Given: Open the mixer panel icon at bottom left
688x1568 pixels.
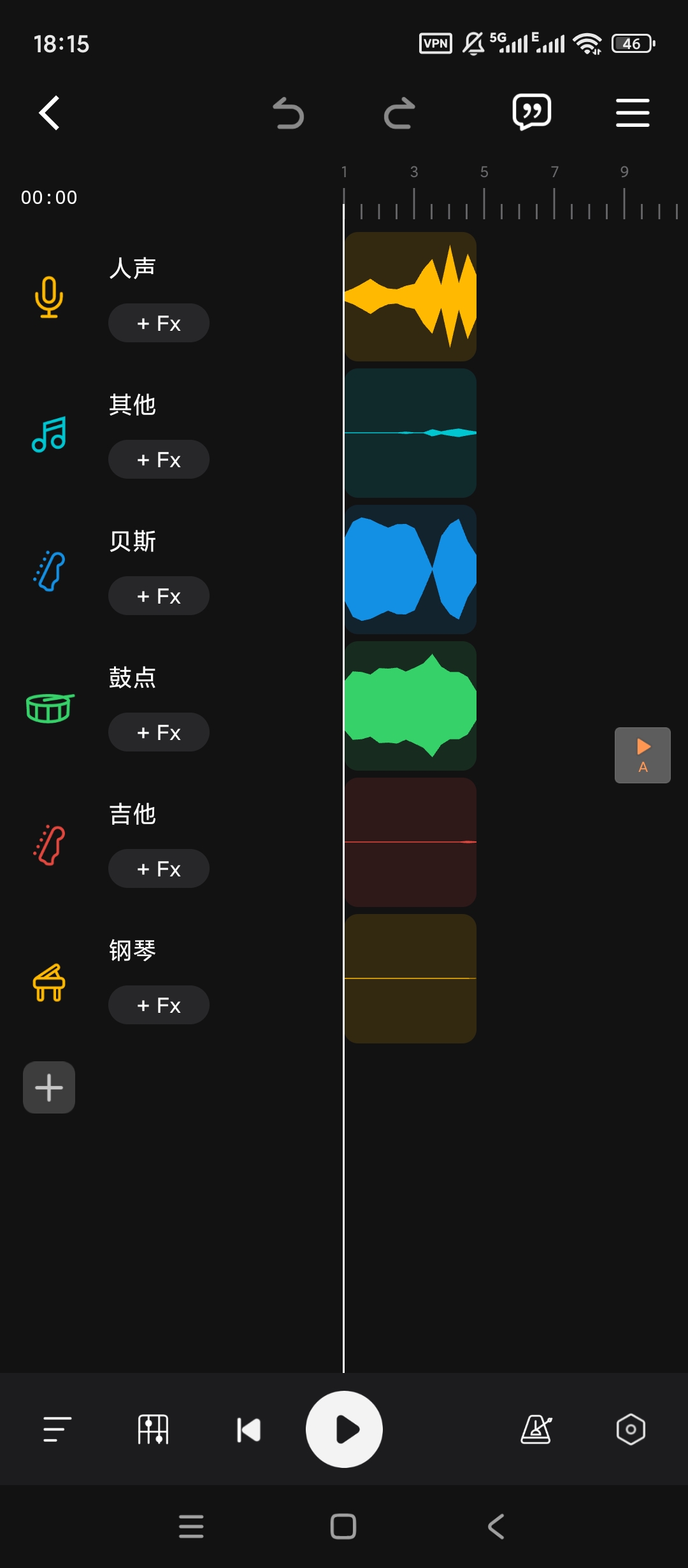Looking at the screenshot, I should click(x=56, y=1430).
